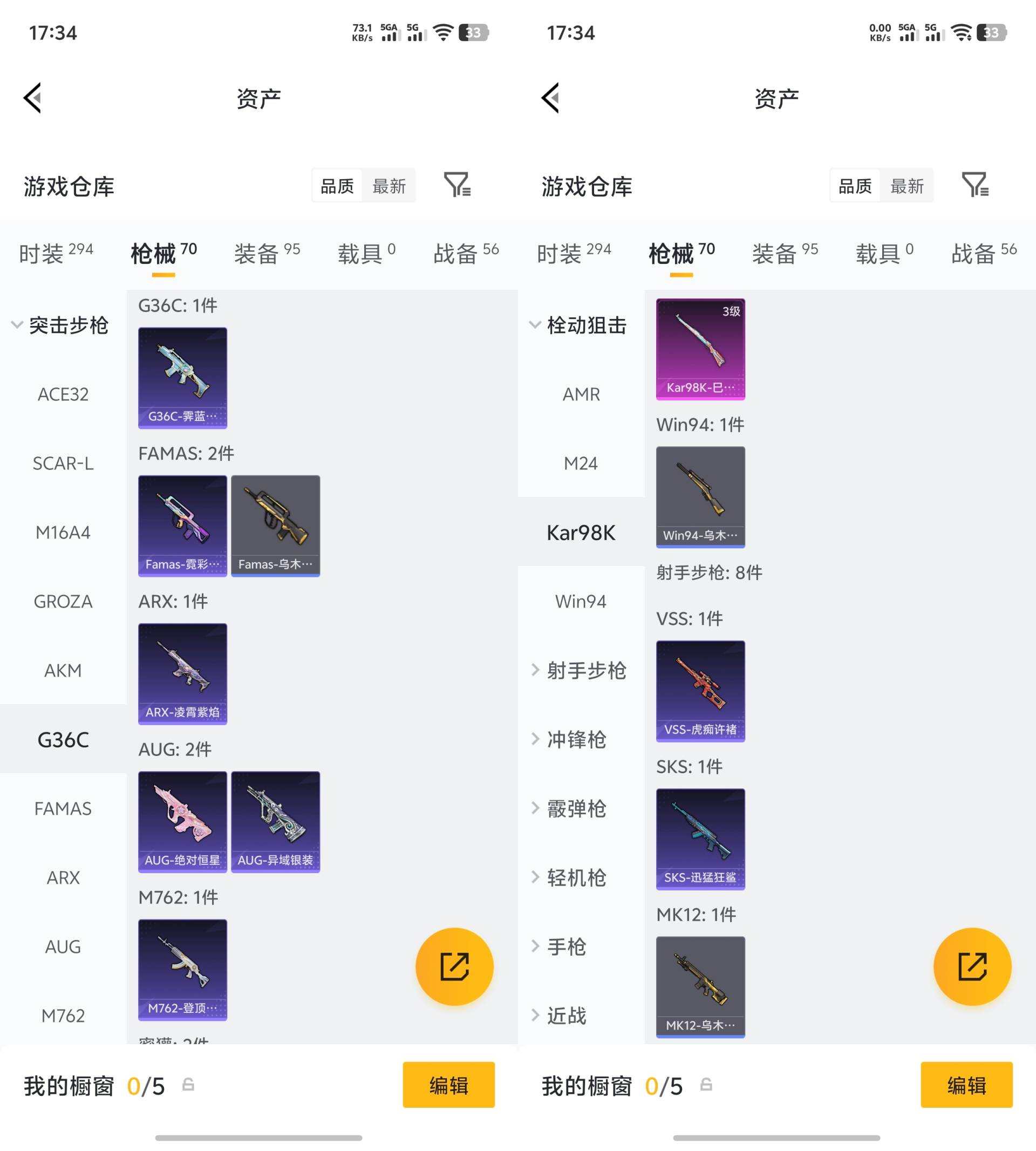The height and width of the screenshot is (1151, 1036).
Task: Tap the yellow share icon in the right panel
Action: 972,968
